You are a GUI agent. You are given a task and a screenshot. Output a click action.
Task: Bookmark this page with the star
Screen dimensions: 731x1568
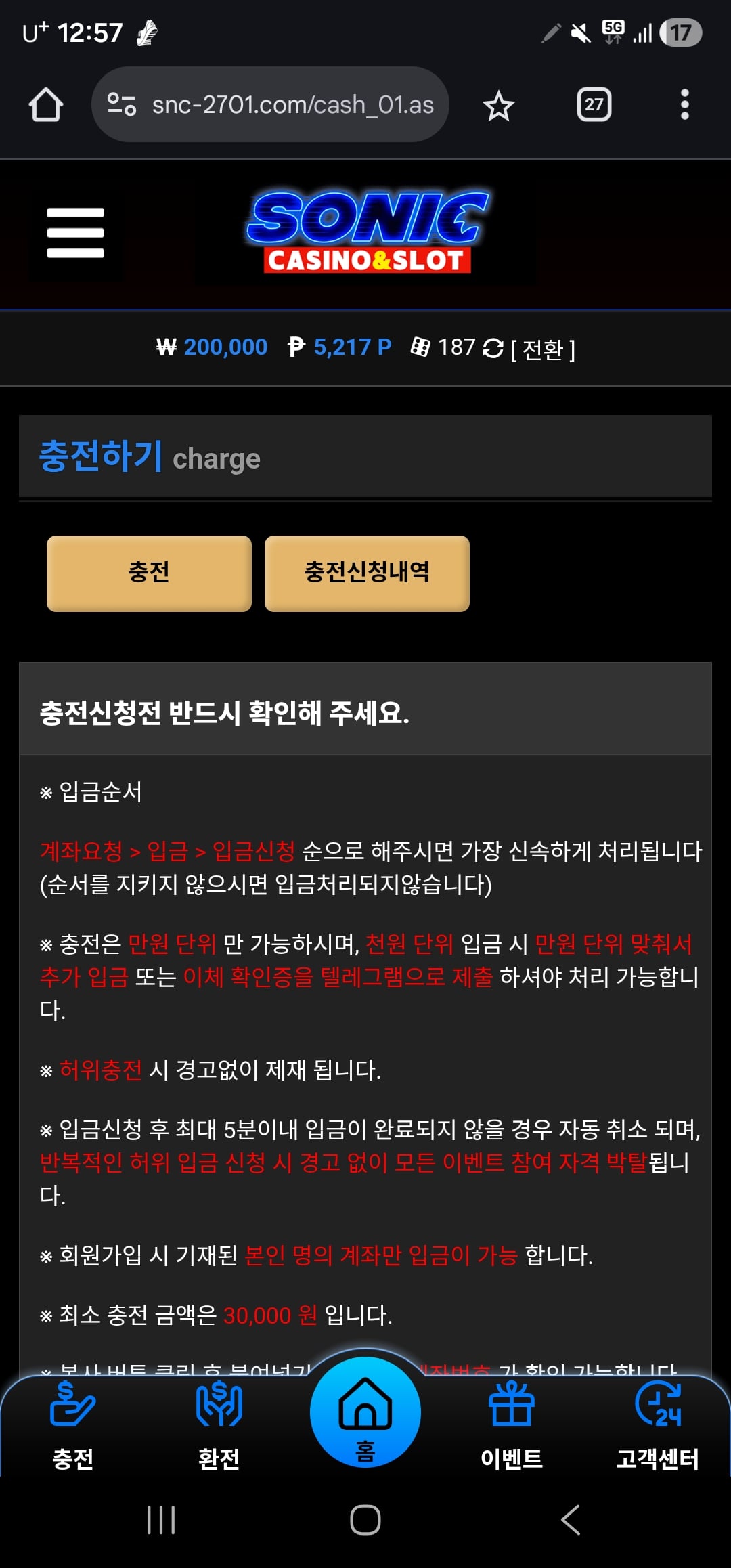tap(498, 106)
